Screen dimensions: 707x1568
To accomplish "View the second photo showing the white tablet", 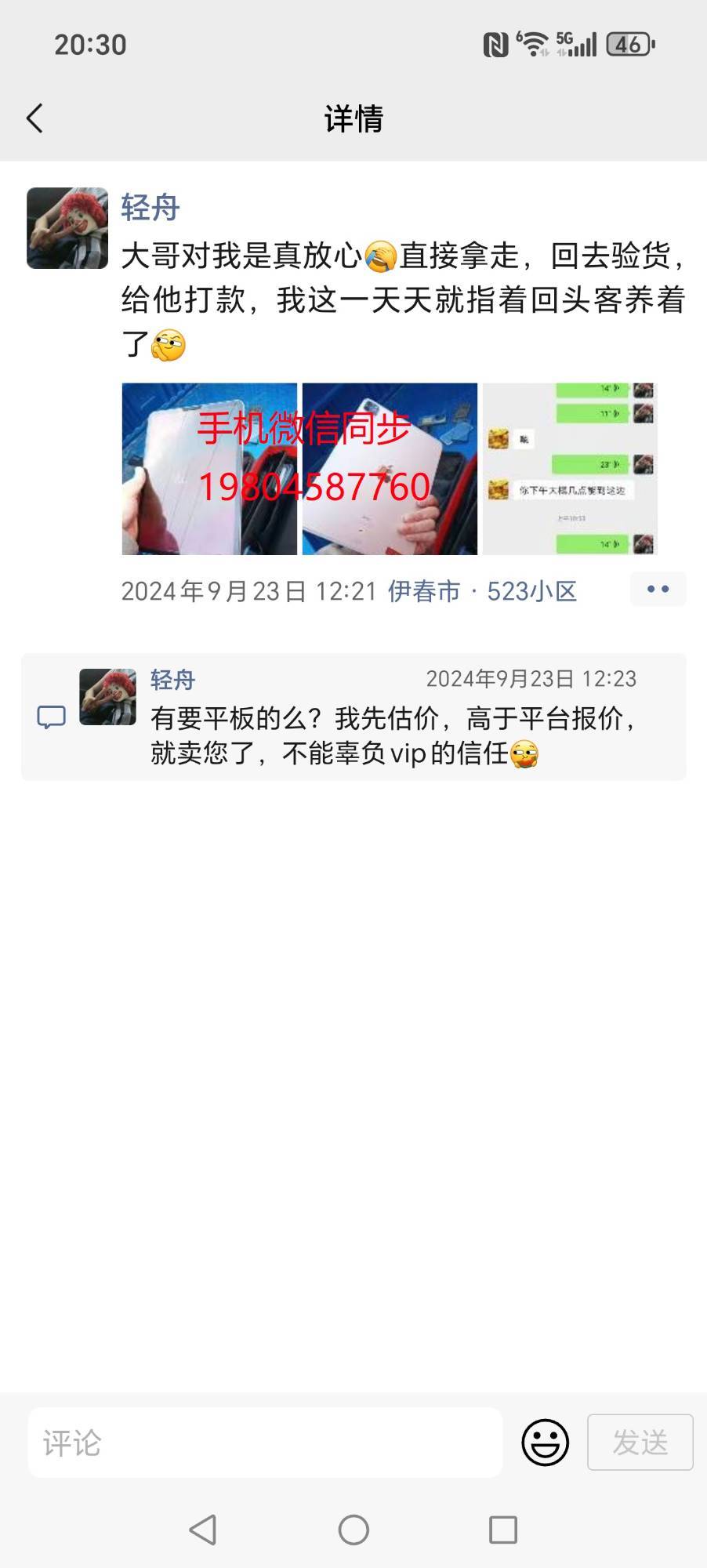I will tap(390, 469).
